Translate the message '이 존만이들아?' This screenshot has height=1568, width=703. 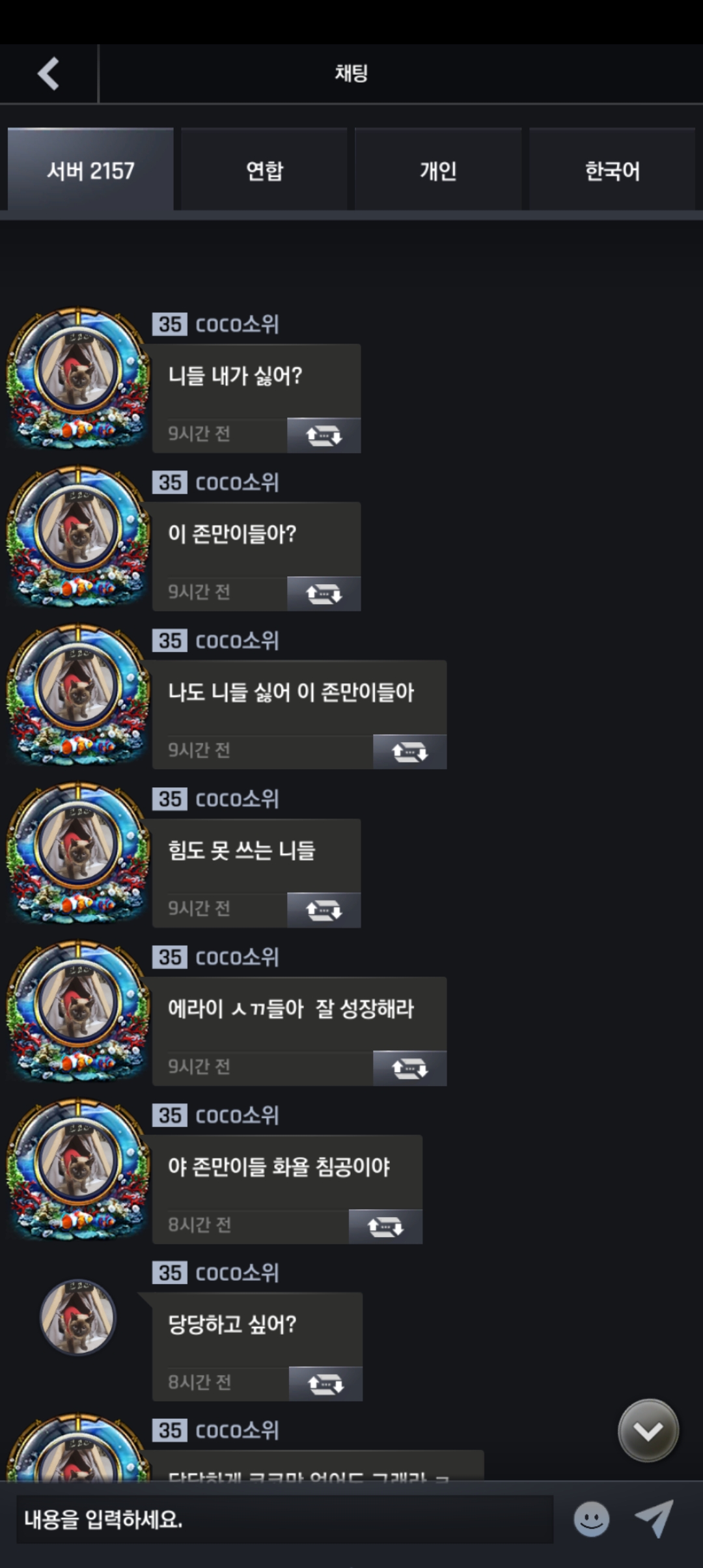324,593
